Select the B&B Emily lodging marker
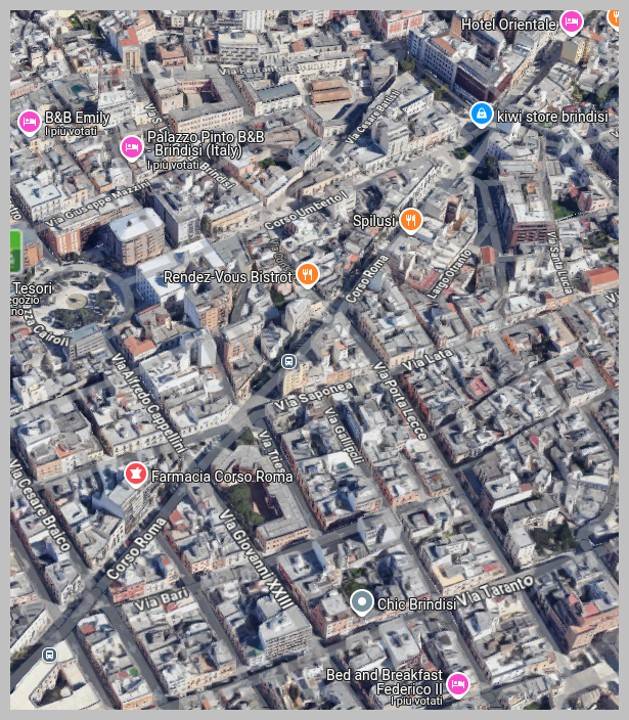The width and height of the screenshot is (629, 720). point(29,122)
